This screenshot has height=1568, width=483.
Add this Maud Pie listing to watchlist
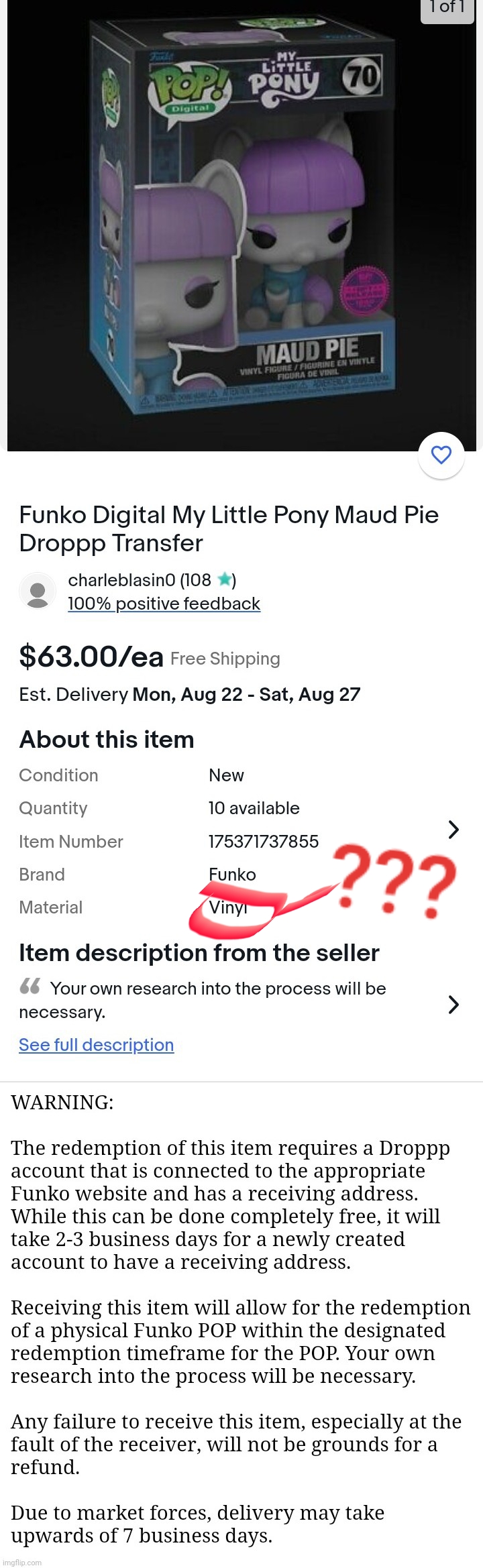click(441, 455)
